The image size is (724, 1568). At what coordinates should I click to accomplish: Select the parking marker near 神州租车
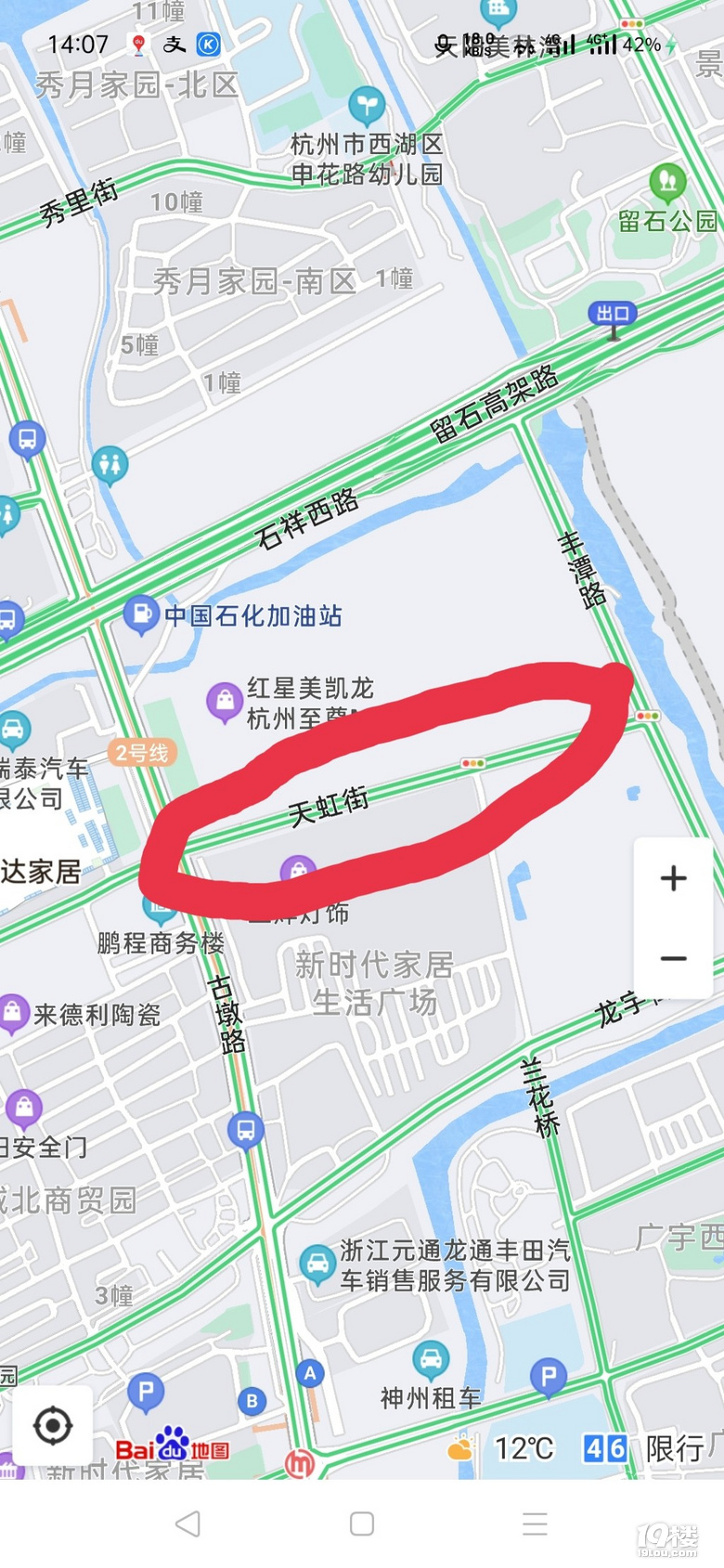pyautogui.click(x=548, y=1377)
